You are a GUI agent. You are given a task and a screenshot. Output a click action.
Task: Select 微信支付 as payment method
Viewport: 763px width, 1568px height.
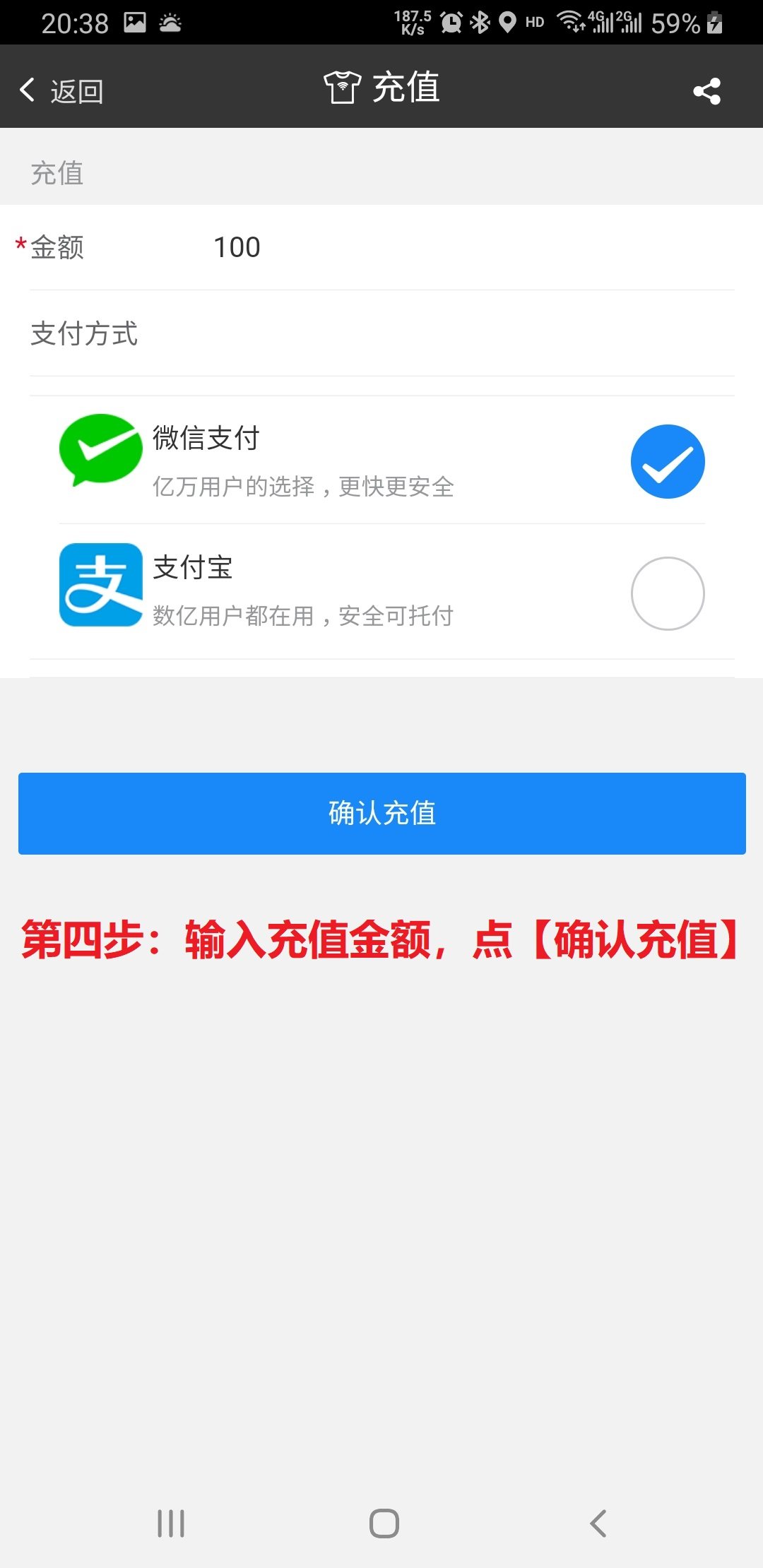(x=667, y=461)
